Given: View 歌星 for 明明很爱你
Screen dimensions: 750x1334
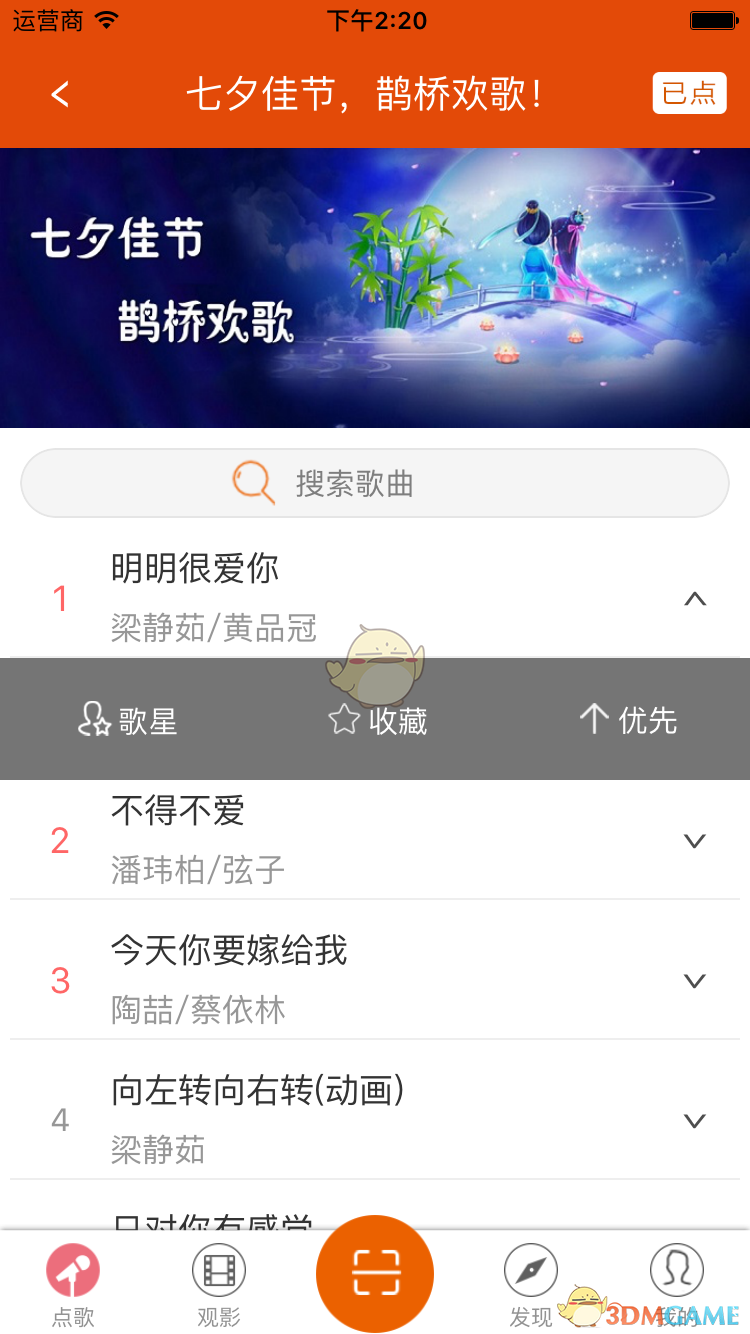Looking at the screenshot, I should click(x=128, y=720).
